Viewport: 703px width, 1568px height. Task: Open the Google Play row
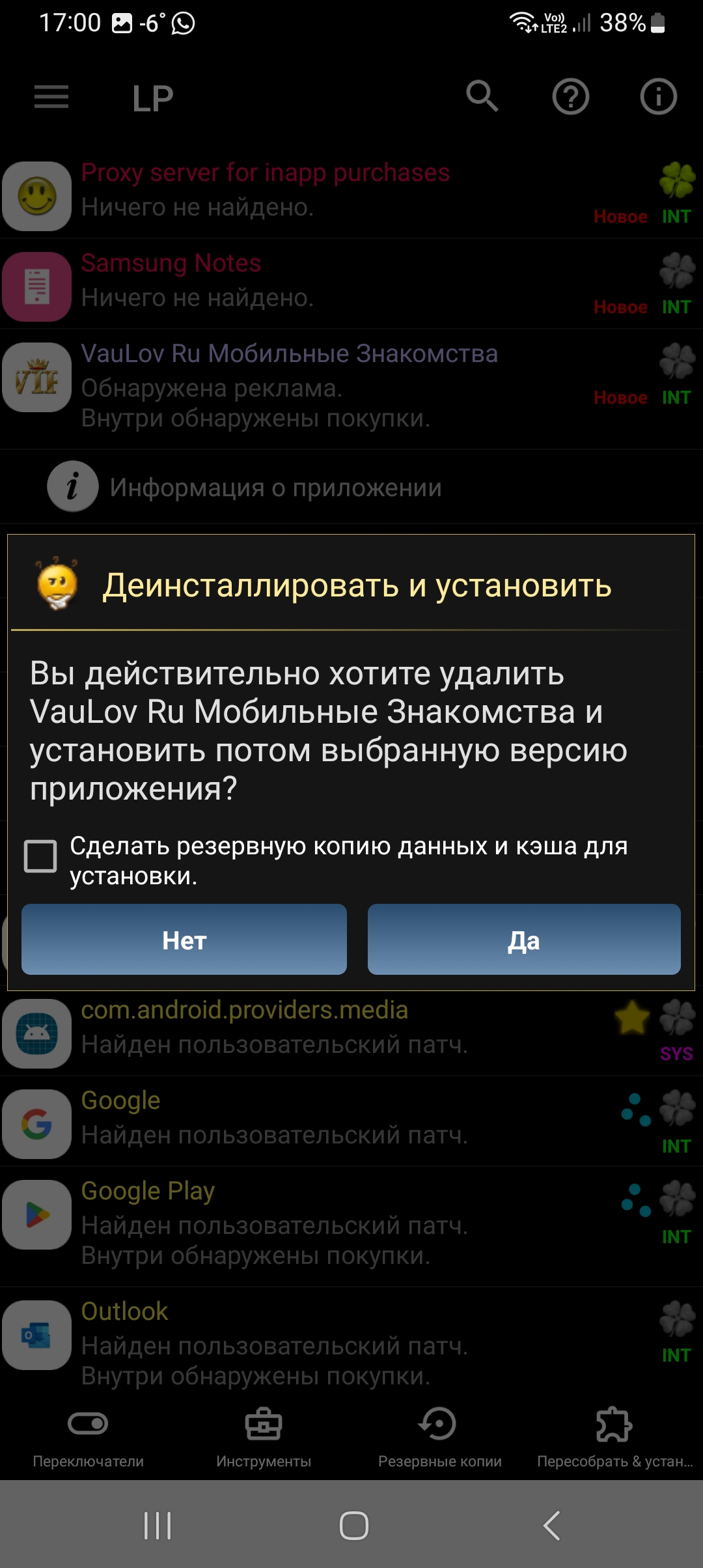351,1227
